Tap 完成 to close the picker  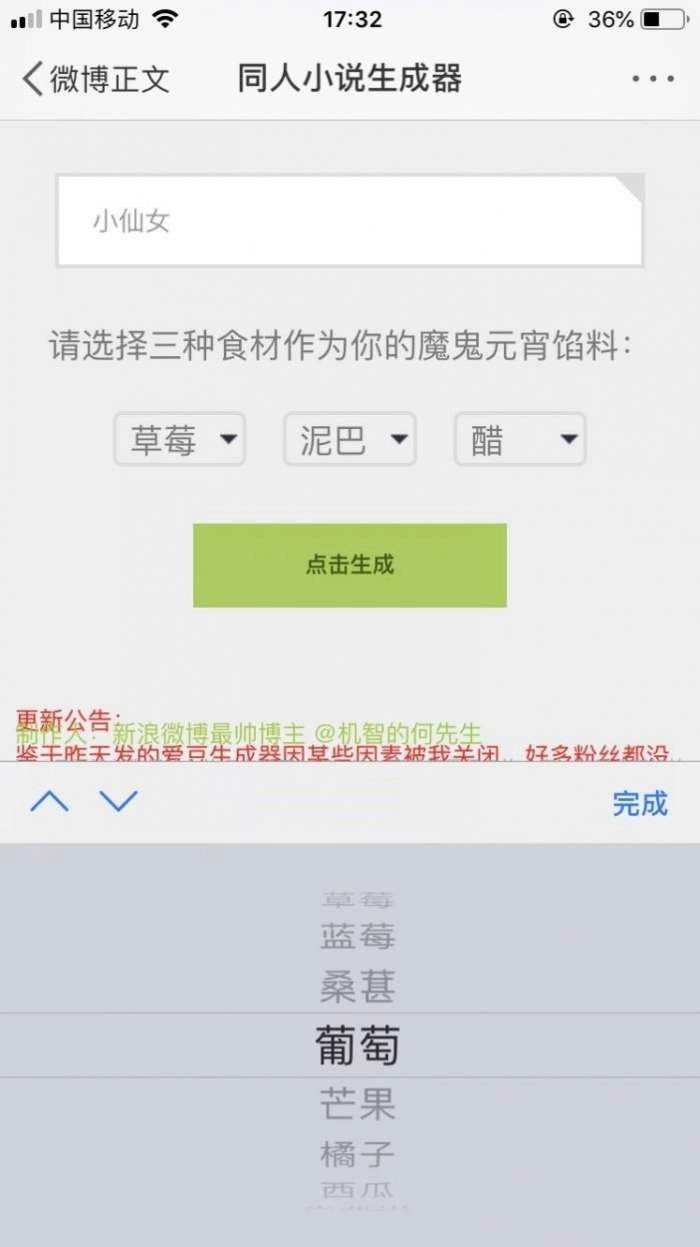639,803
